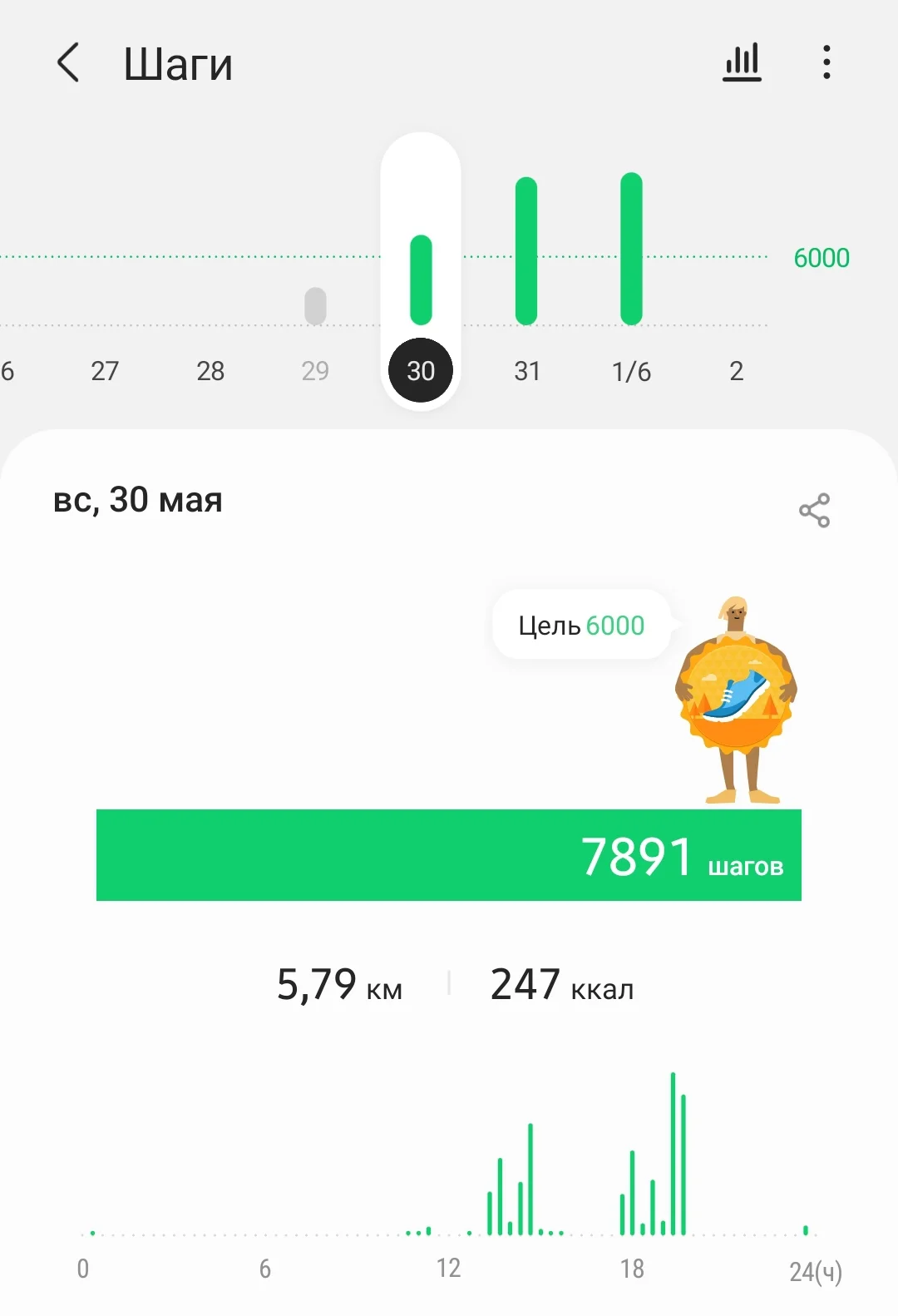Share the 30 мая step results
The width and height of the screenshot is (898, 1316).
pyautogui.click(x=814, y=510)
